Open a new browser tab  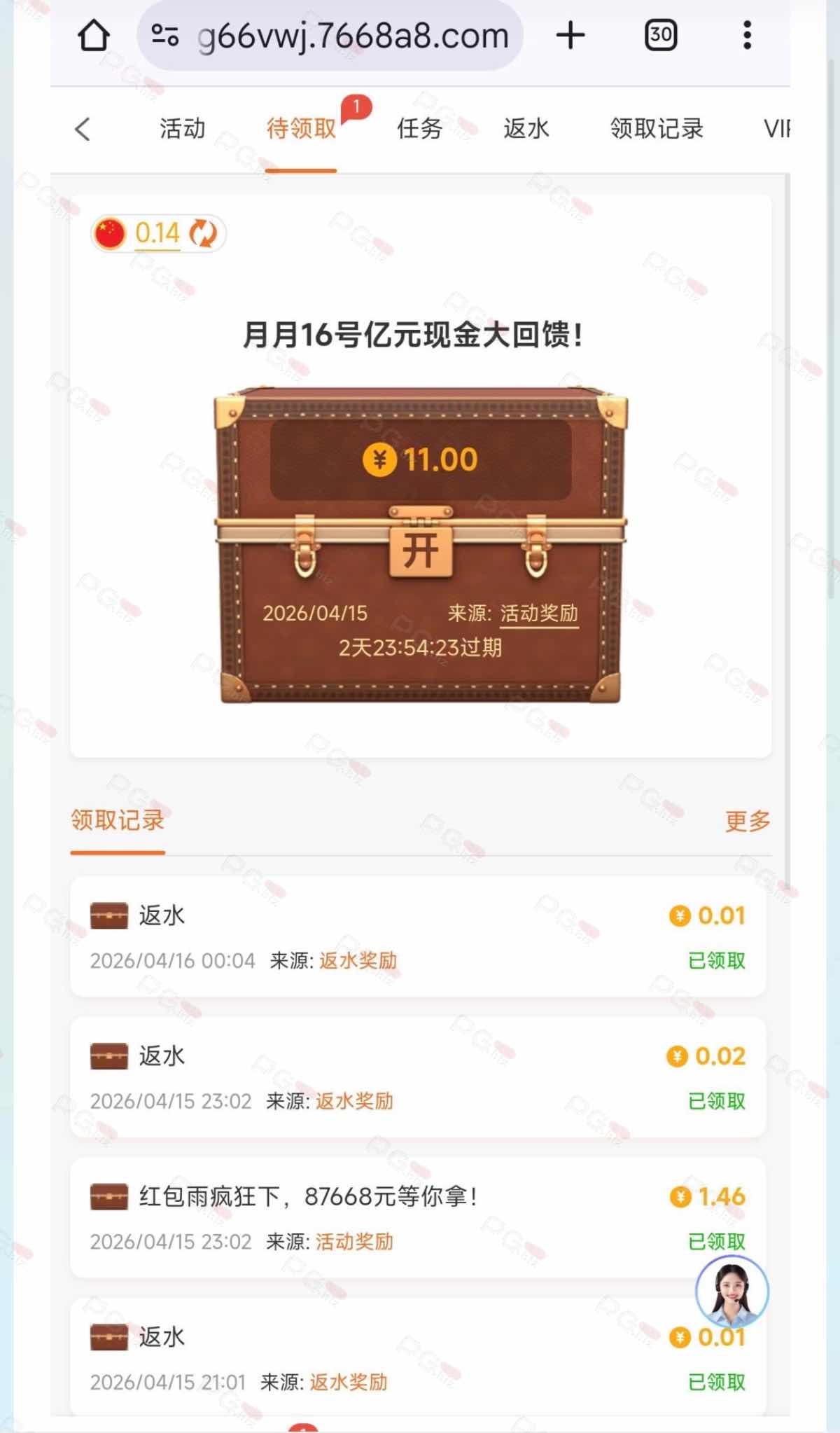[x=570, y=36]
